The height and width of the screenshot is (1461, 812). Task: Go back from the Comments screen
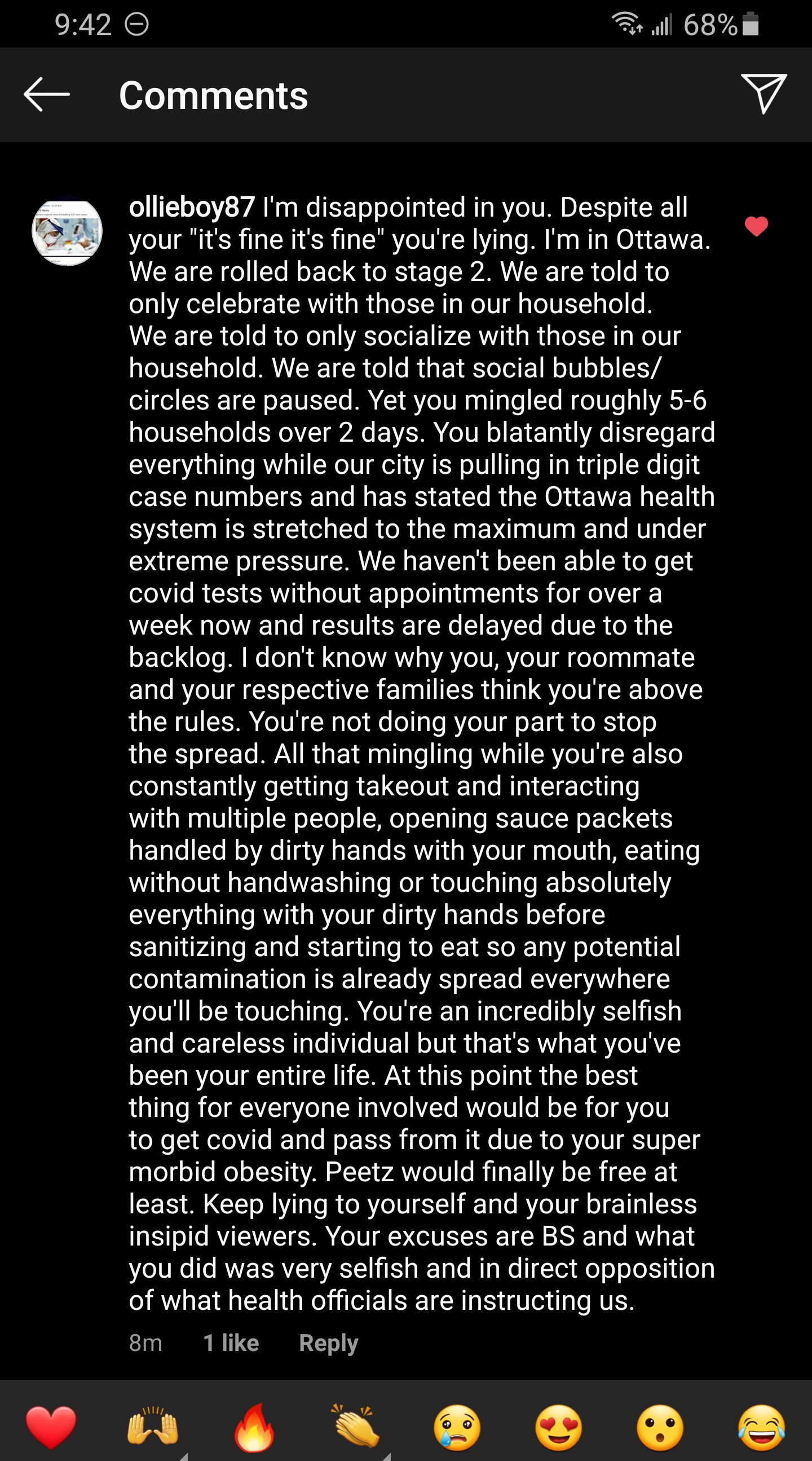click(x=46, y=94)
